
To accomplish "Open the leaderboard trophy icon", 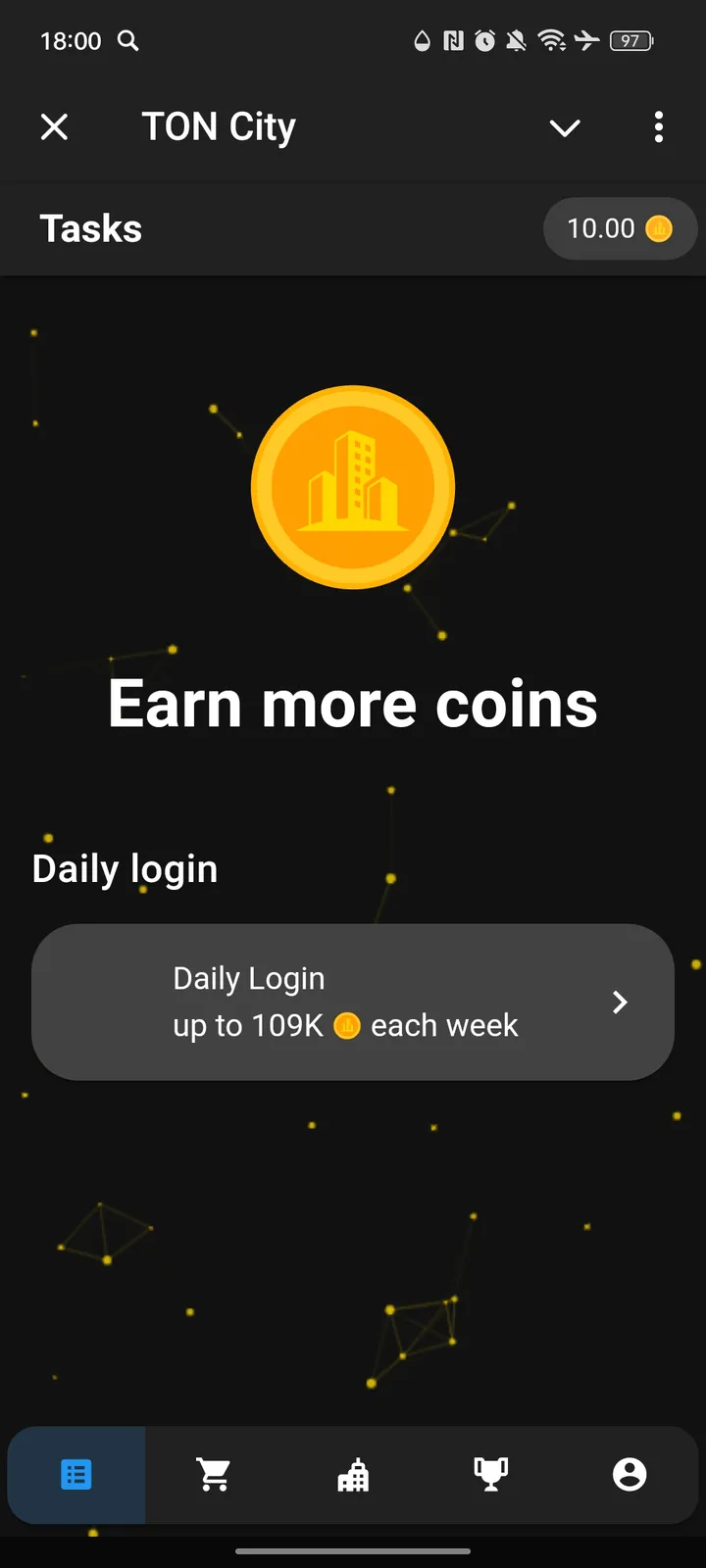I will (x=490, y=1473).
